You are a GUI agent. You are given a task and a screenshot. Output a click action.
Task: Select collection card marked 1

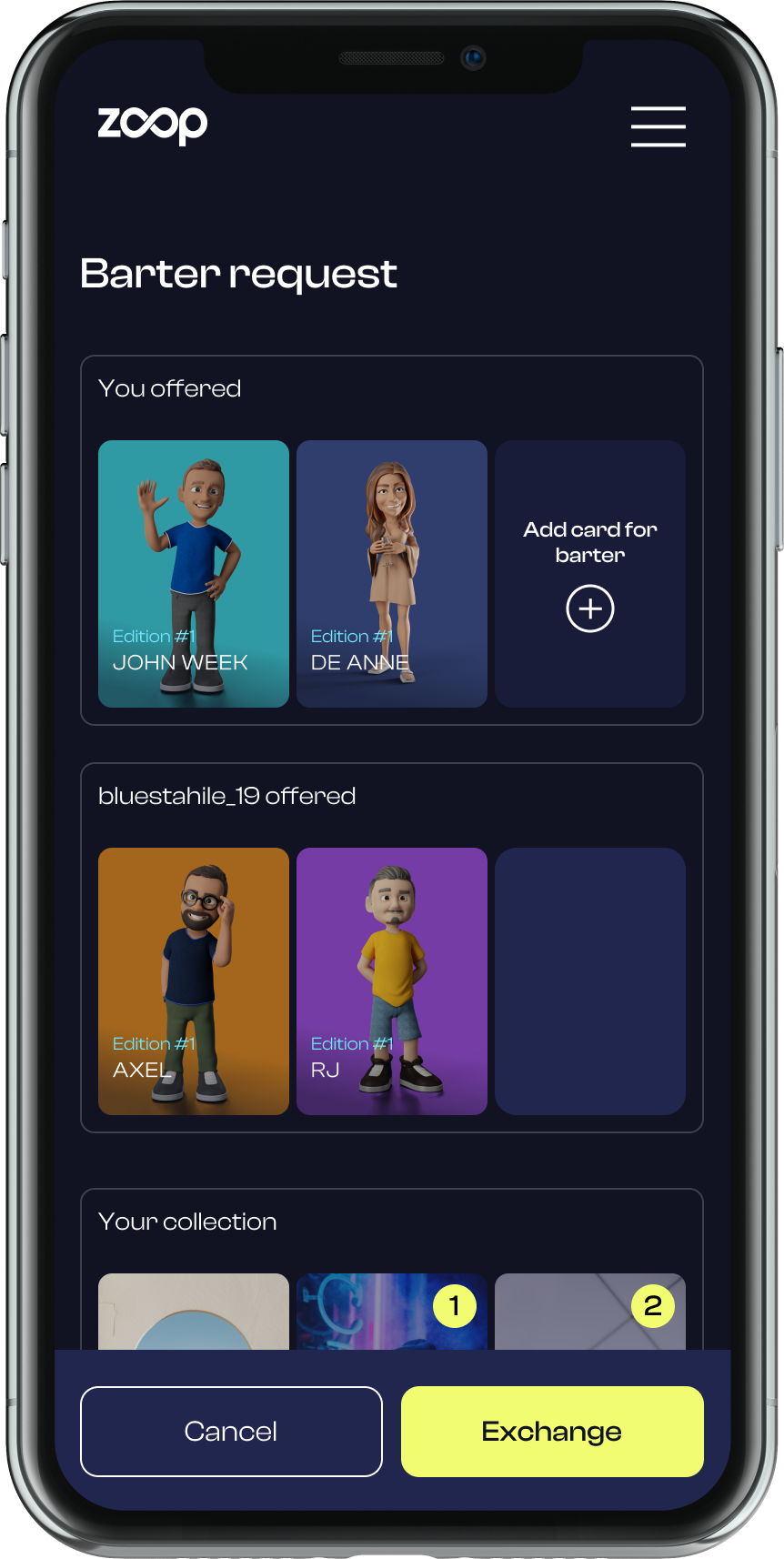click(392, 1312)
